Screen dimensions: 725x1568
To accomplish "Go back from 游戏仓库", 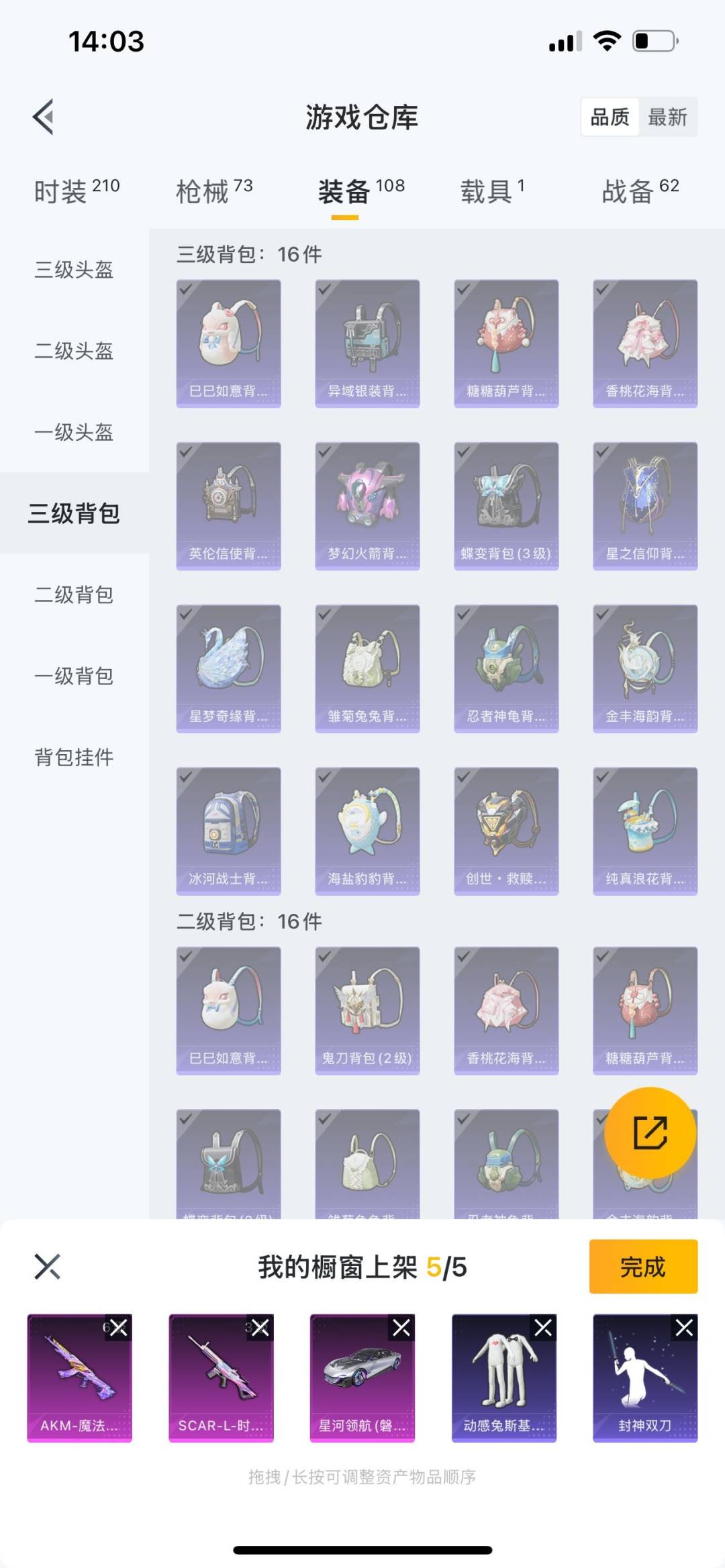I will point(44,117).
